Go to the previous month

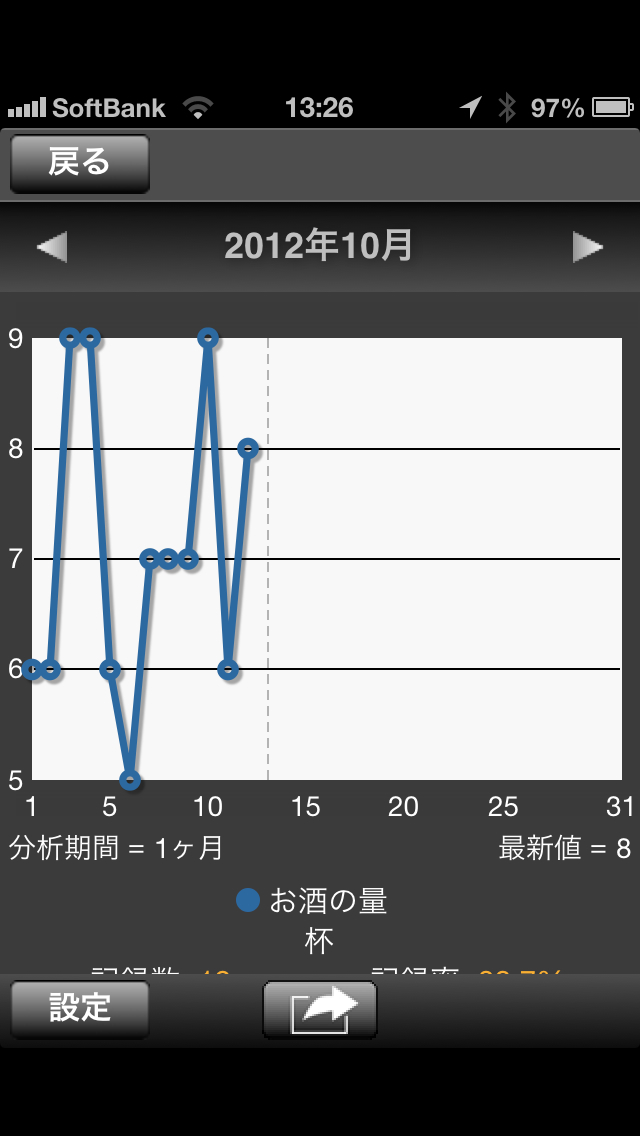[52, 247]
